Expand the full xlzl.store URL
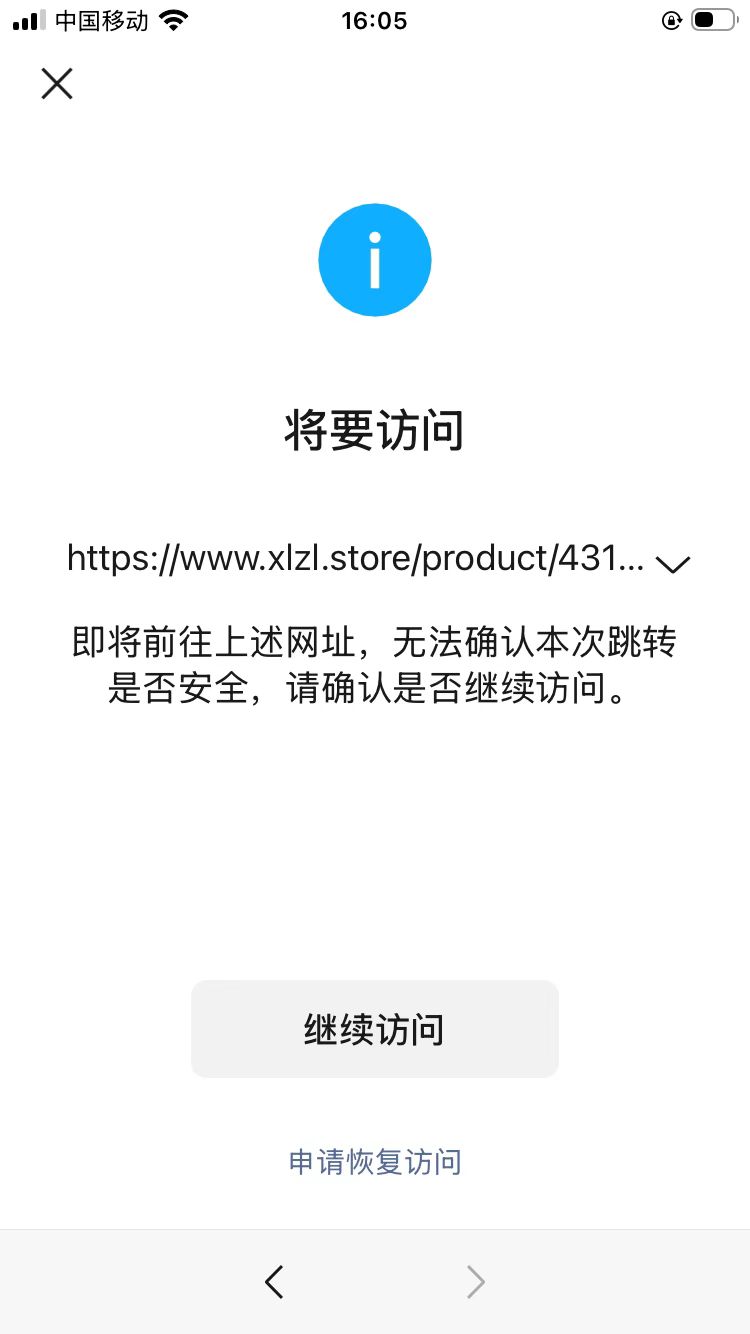Image resolution: width=750 pixels, height=1334 pixels. click(673, 565)
